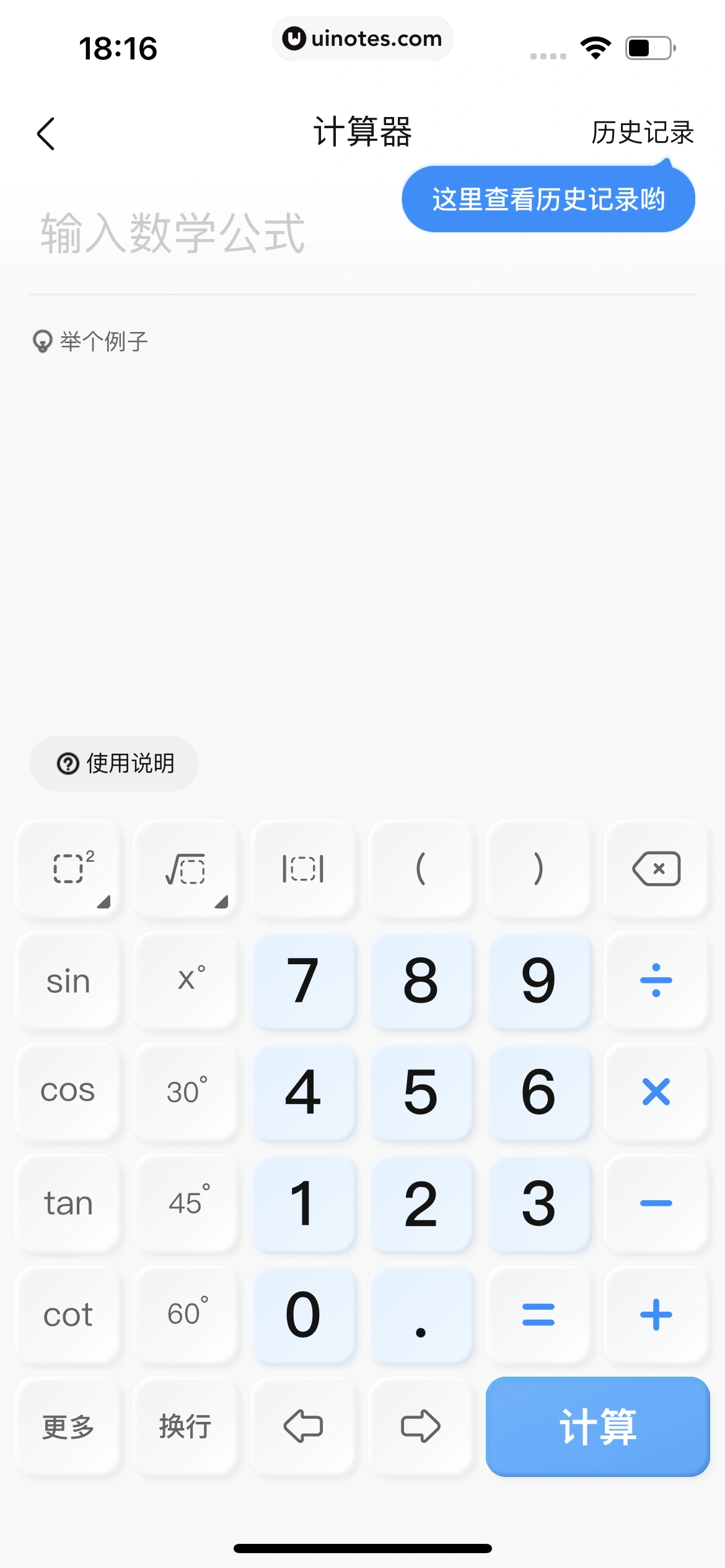
Task: Open 历史记录 history records
Action: (x=642, y=133)
